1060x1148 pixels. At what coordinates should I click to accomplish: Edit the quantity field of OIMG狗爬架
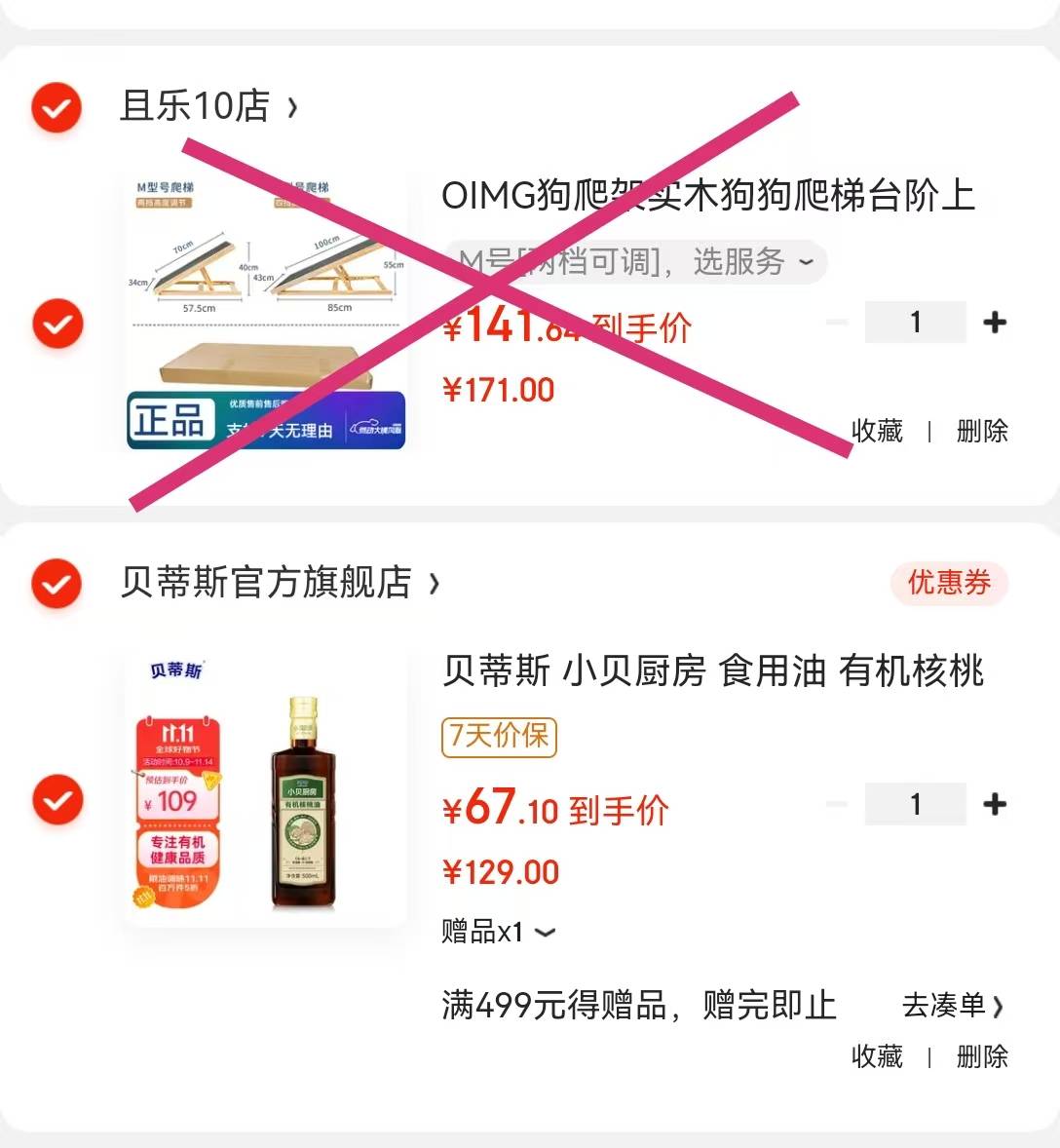pyautogui.click(x=915, y=323)
